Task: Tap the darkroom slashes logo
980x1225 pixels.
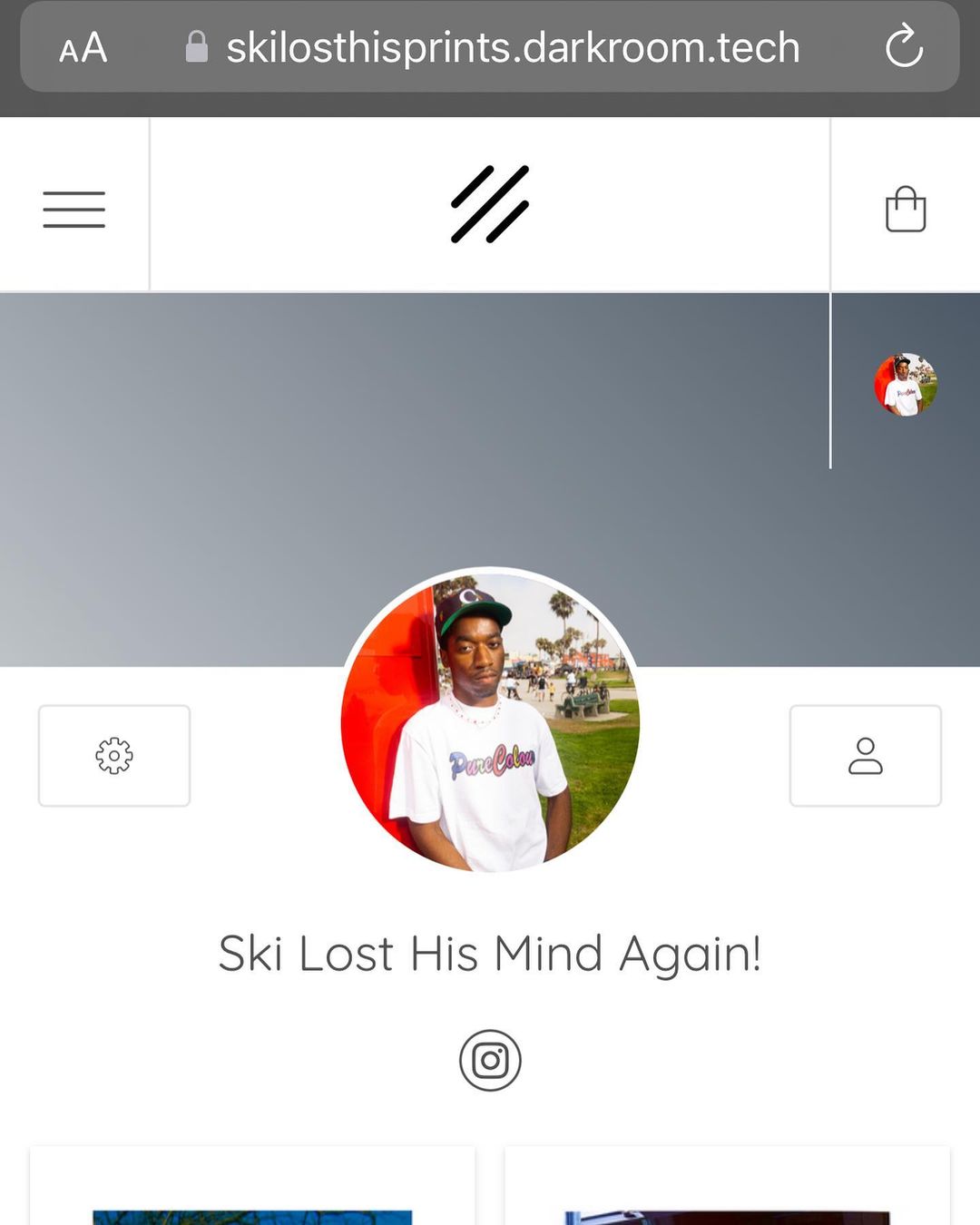Action: (490, 204)
